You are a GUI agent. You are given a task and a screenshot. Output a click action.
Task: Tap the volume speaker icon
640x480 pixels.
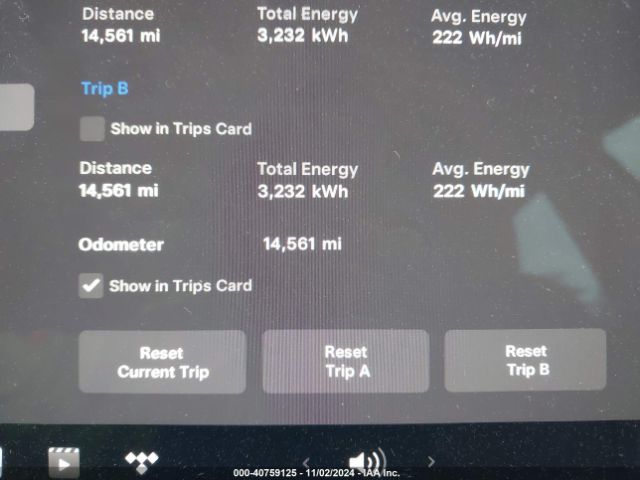pos(366,461)
